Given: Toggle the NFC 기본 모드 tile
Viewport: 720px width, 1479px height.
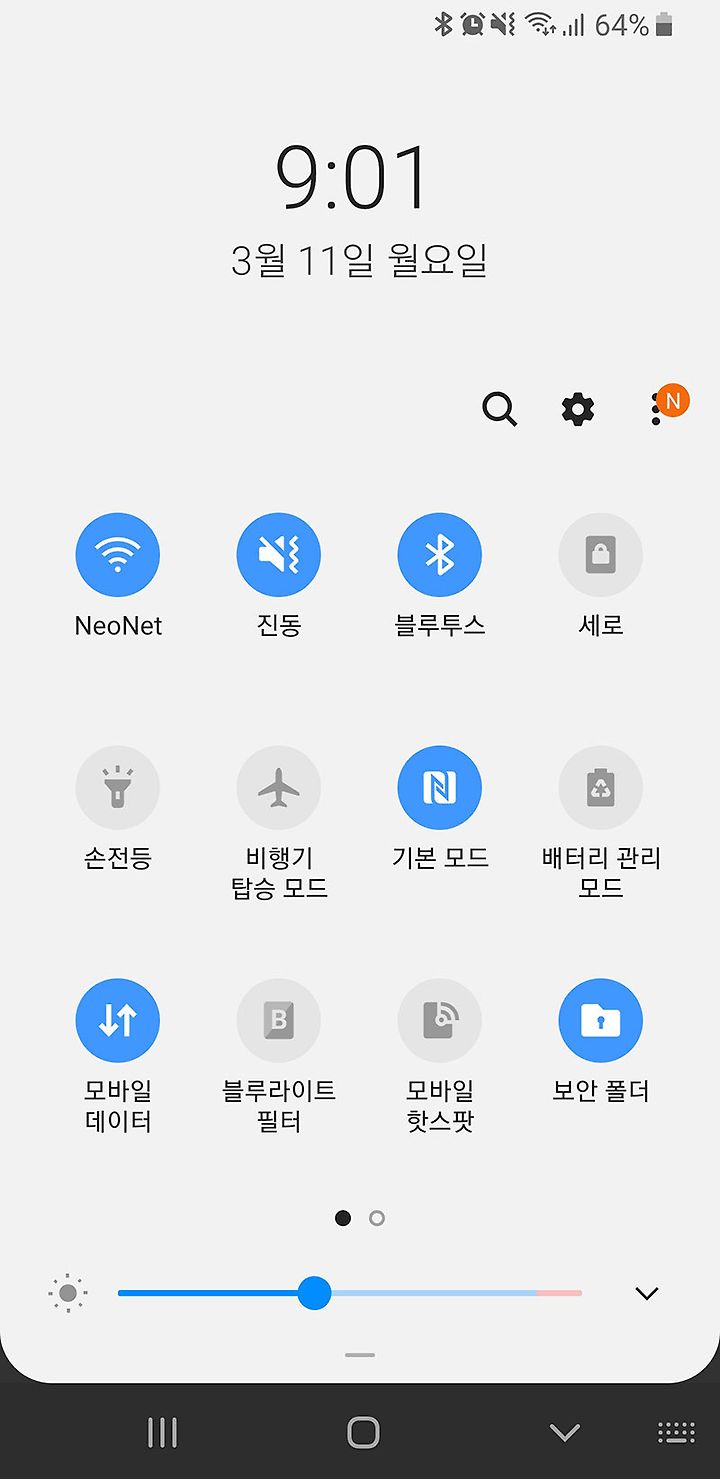Looking at the screenshot, I should pyautogui.click(x=440, y=788).
